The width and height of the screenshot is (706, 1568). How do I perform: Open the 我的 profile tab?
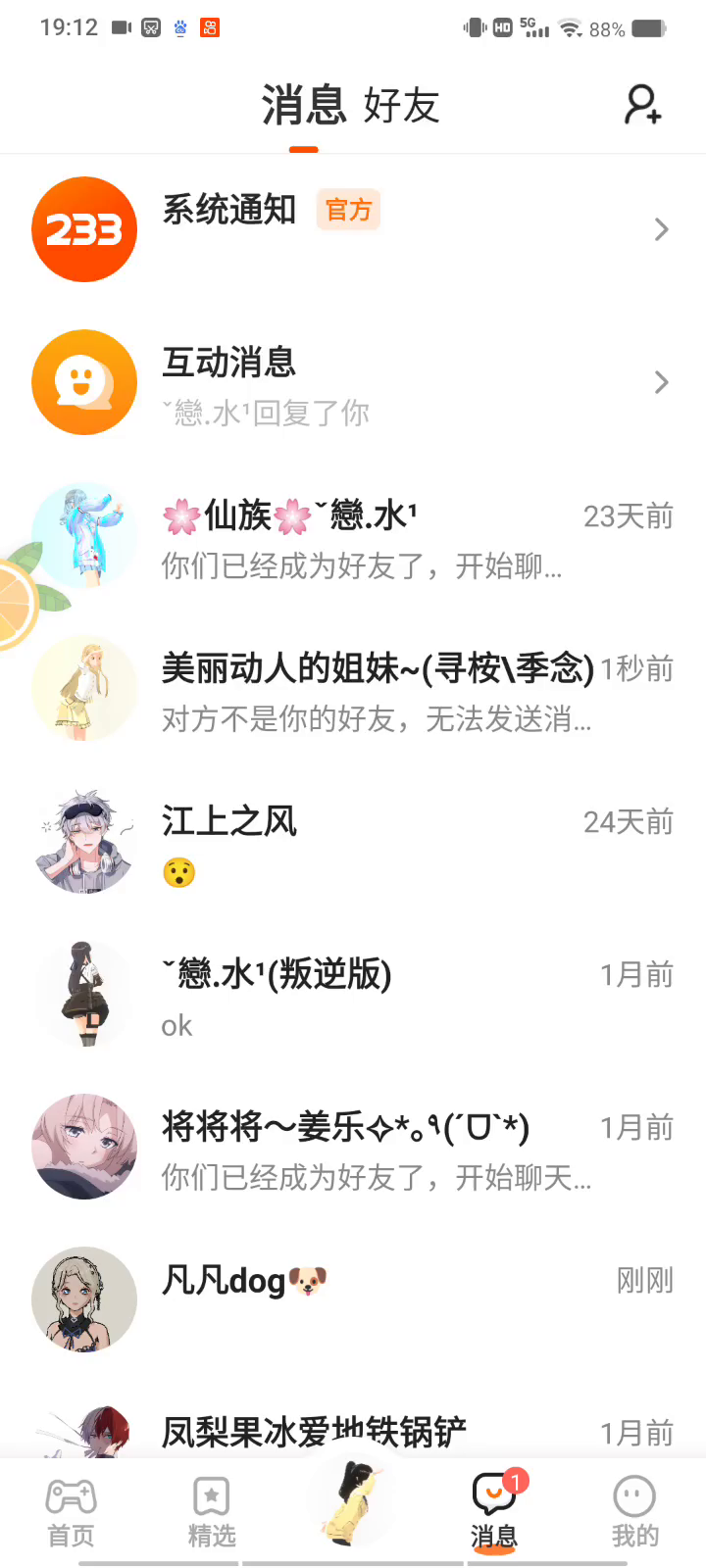(x=634, y=1512)
